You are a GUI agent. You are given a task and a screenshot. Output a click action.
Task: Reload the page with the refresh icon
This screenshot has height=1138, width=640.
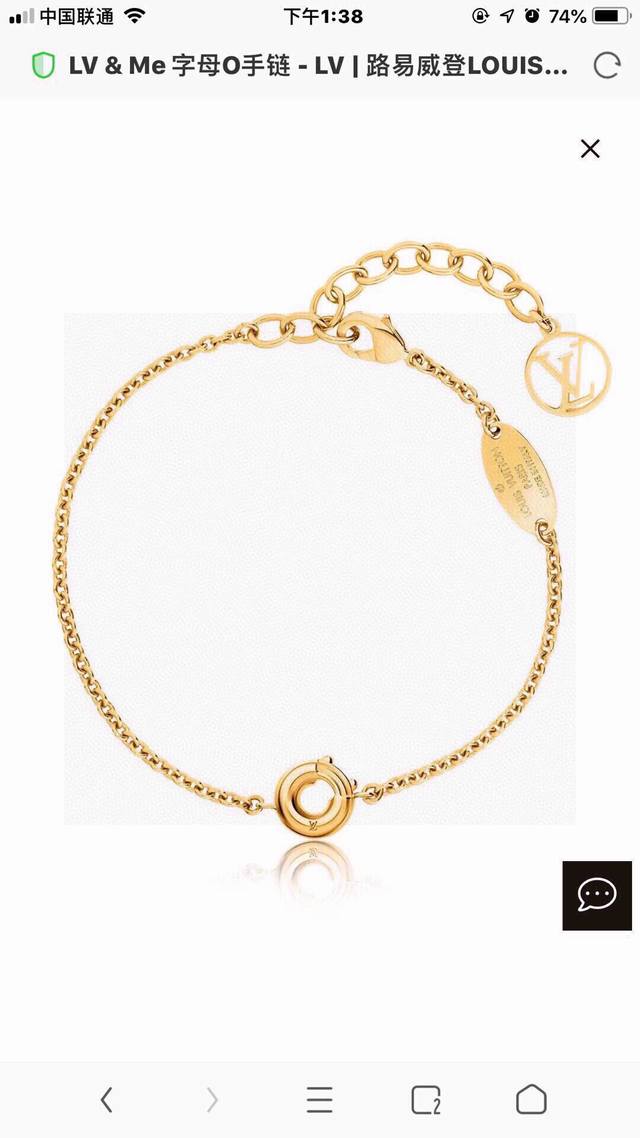coord(606,66)
